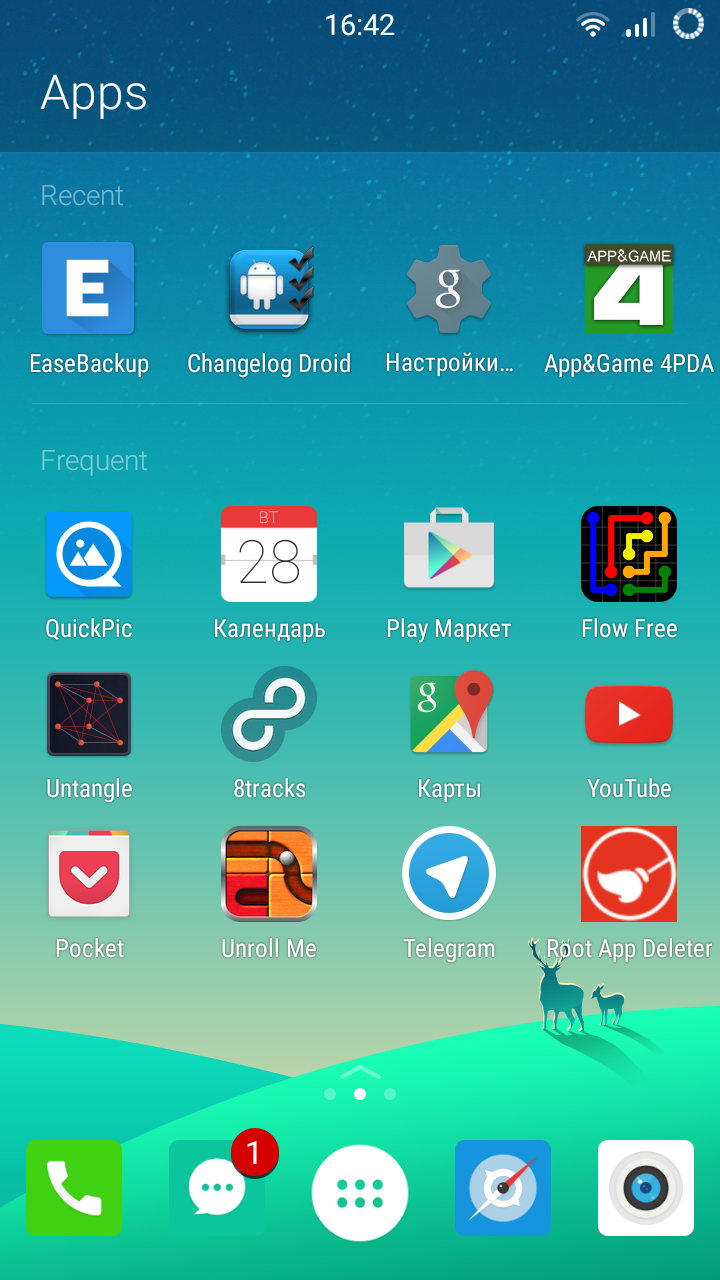This screenshot has height=1280, width=720.
Task: Launch QuickPic gallery
Action: coord(88,553)
